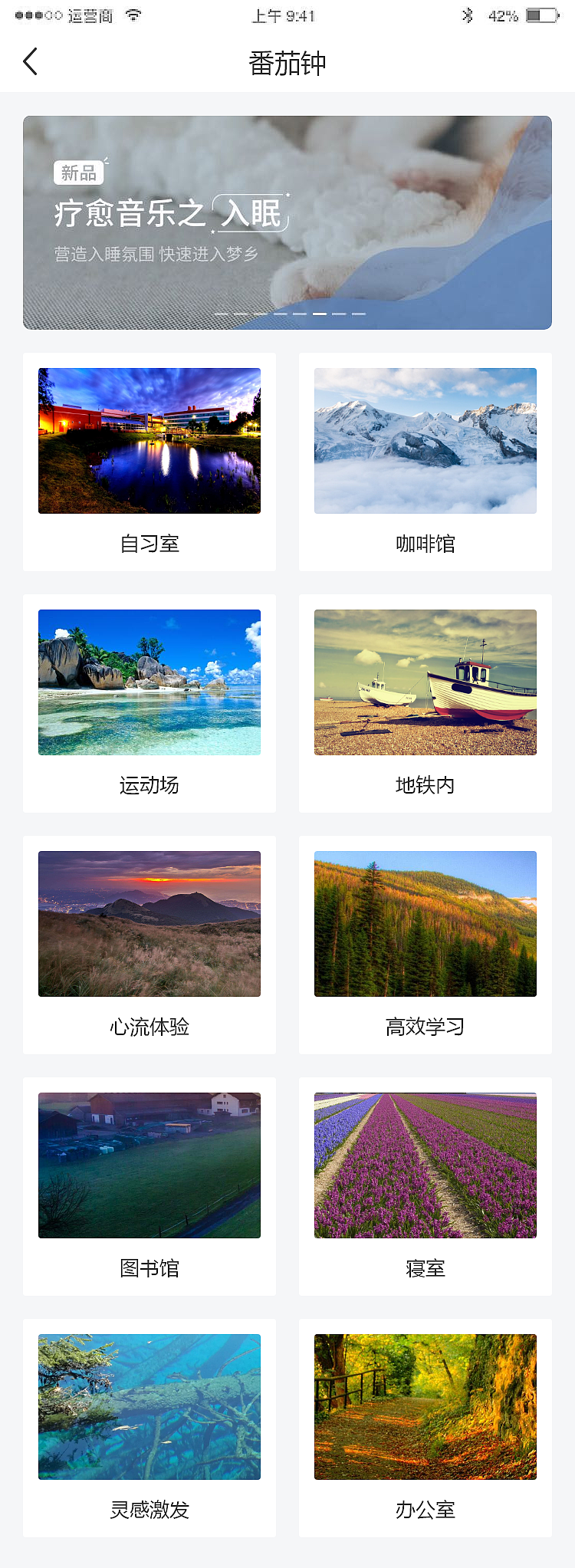Select the 寝室 lavender field image
The image size is (575, 1568).
pos(425,1165)
